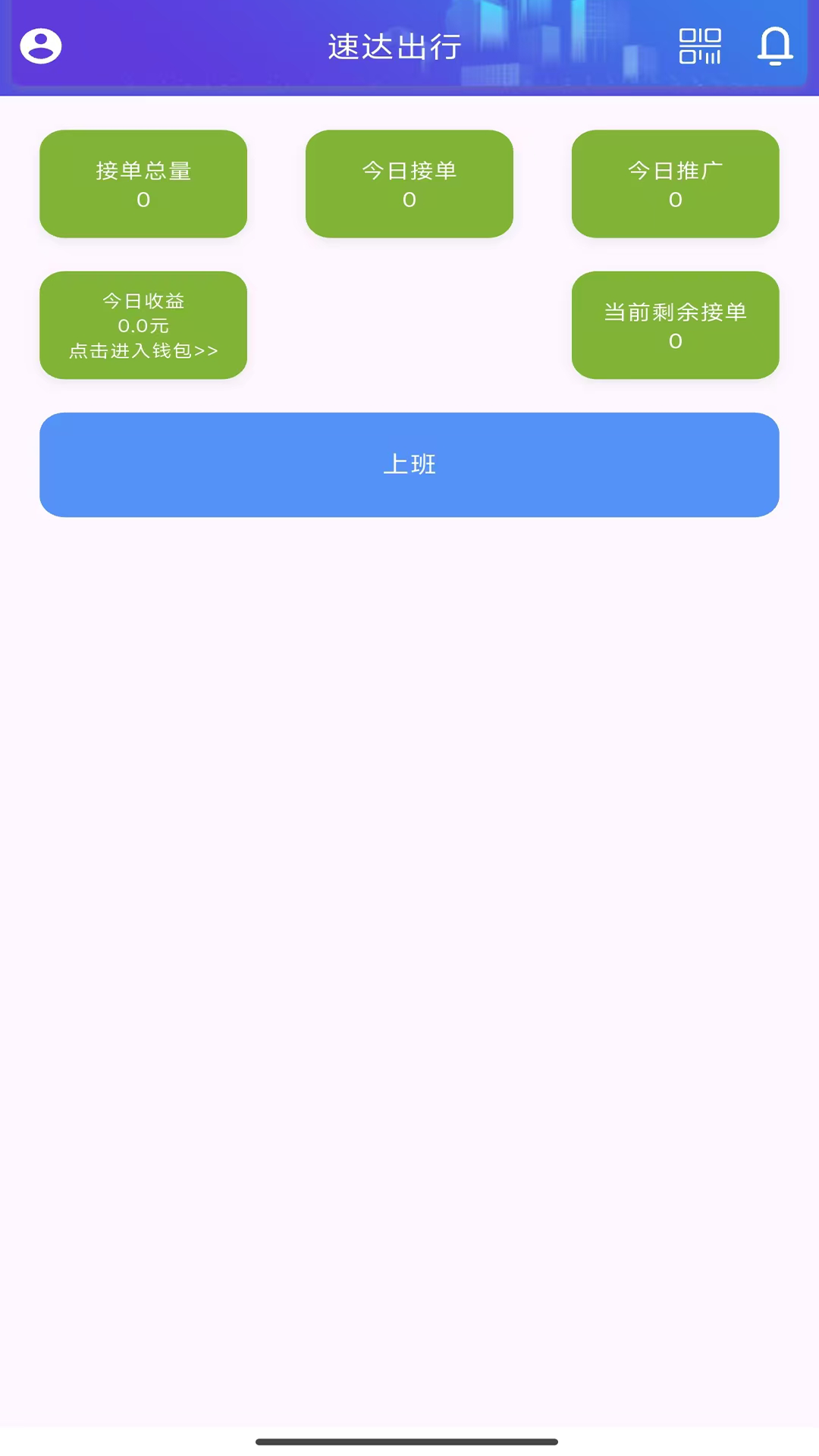This screenshot has width=819, height=1456.
Task: Open account settings via the avatar
Action: 40,45
